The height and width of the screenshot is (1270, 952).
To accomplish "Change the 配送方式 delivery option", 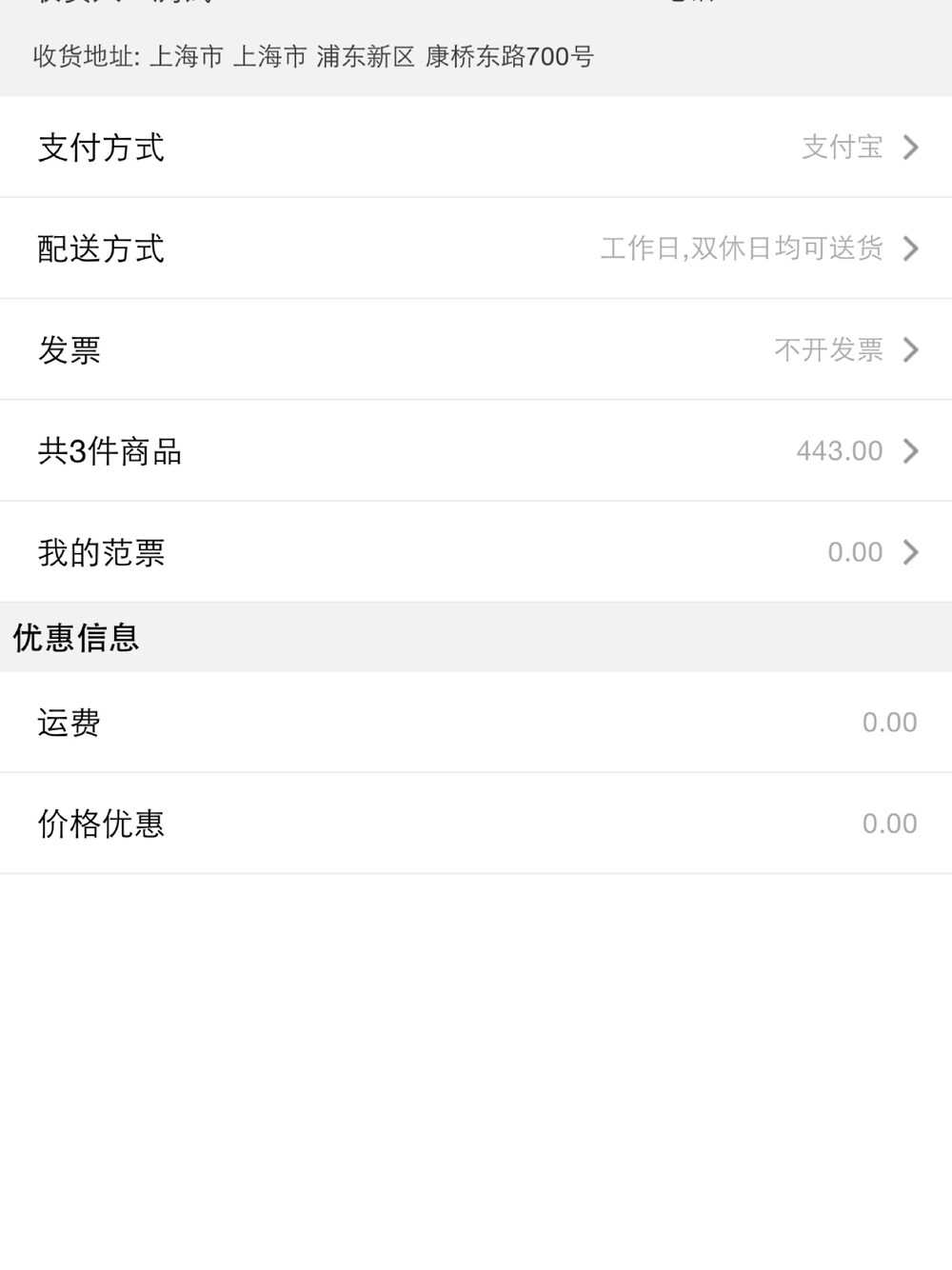I will tap(476, 248).
